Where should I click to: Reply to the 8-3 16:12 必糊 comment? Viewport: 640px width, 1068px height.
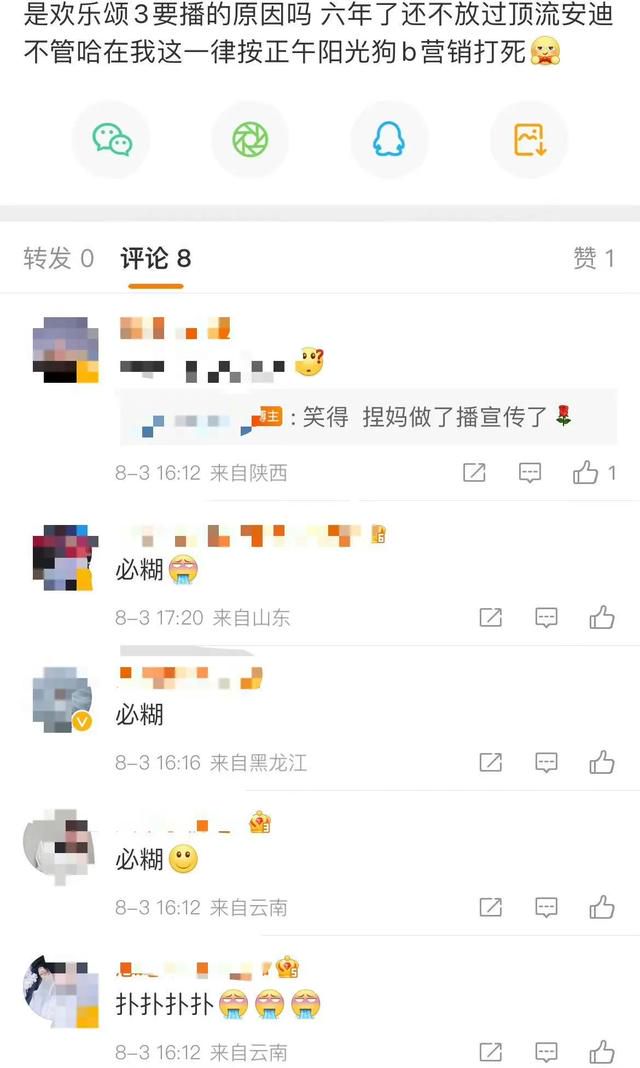[x=546, y=908]
